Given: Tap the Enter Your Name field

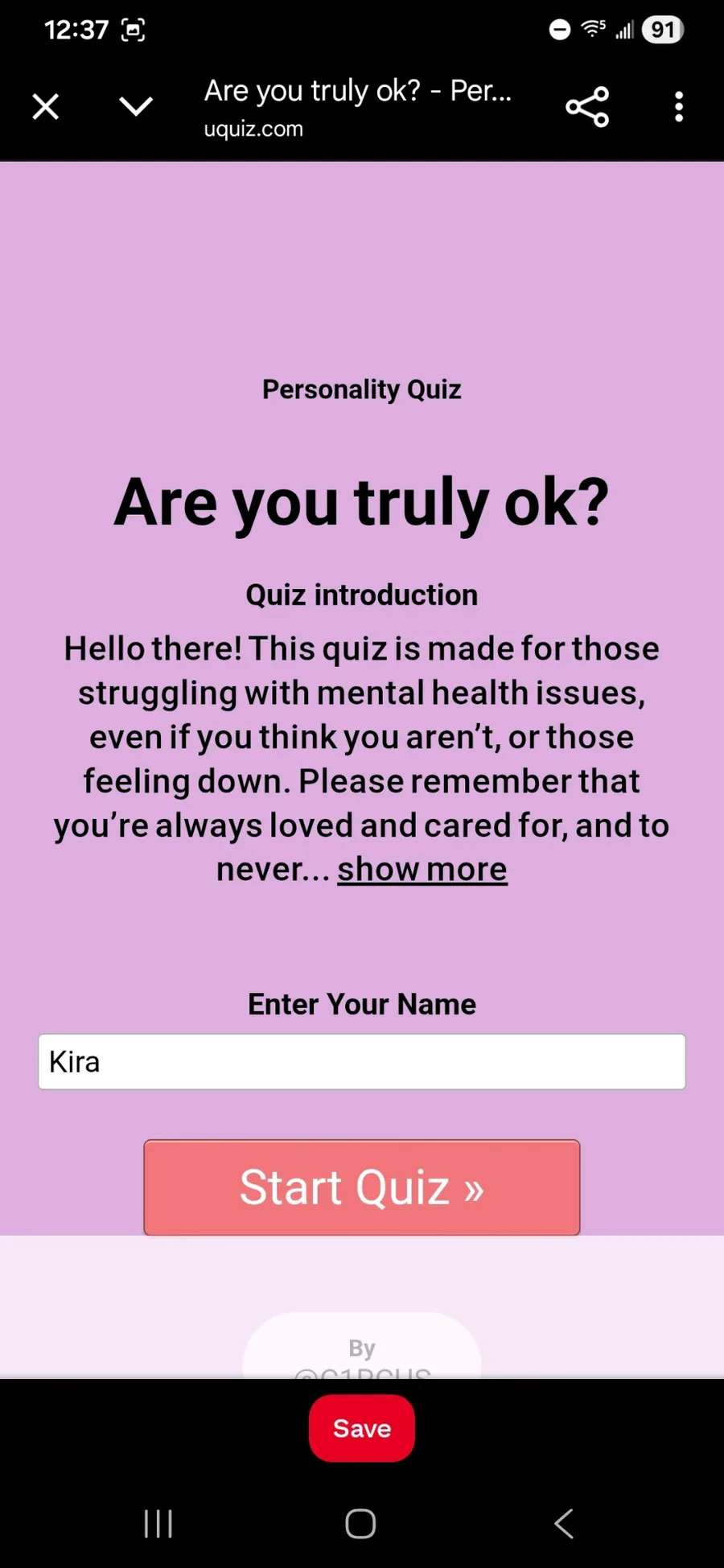Looking at the screenshot, I should (362, 1062).
